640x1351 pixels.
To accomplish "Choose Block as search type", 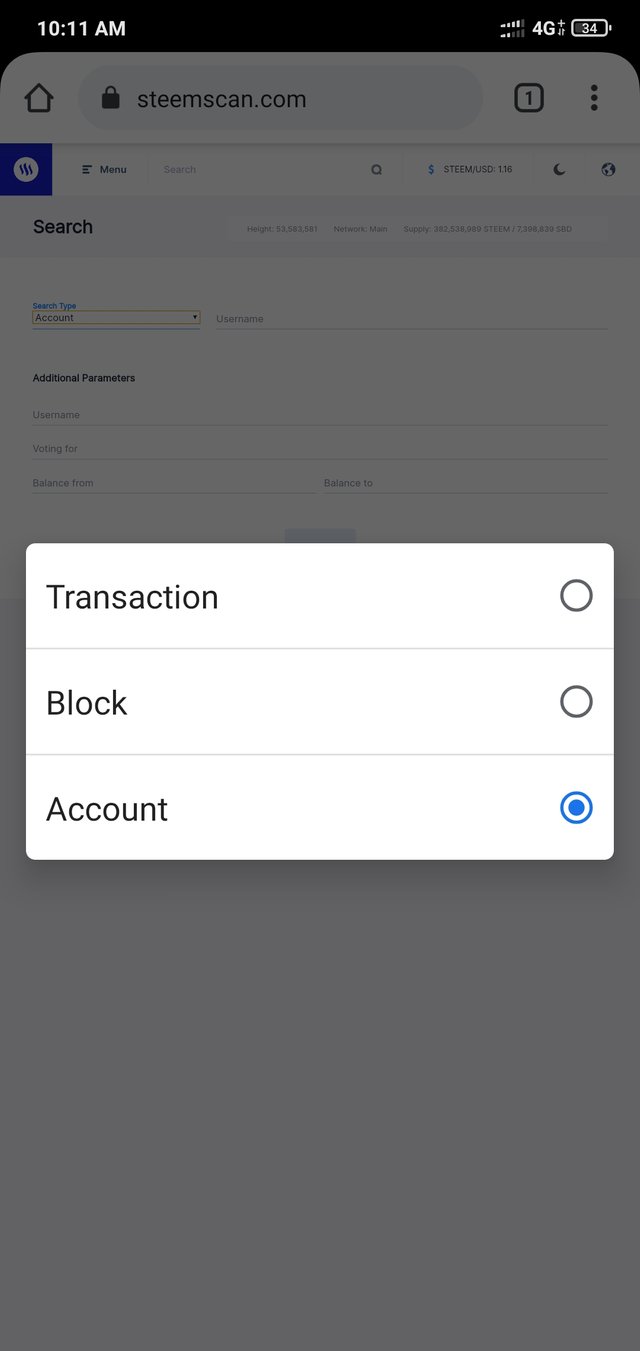I will point(319,702).
